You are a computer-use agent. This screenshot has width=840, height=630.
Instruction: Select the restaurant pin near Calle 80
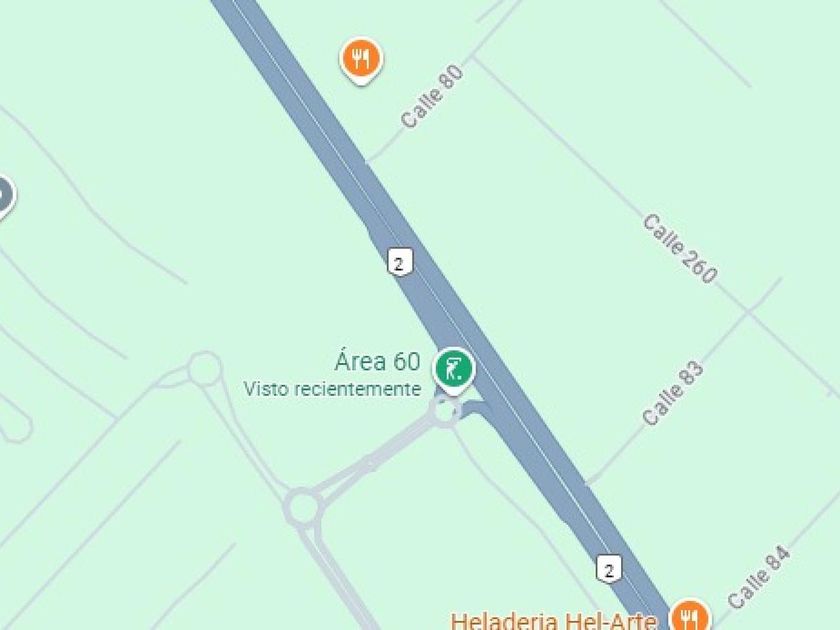click(362, 59)
